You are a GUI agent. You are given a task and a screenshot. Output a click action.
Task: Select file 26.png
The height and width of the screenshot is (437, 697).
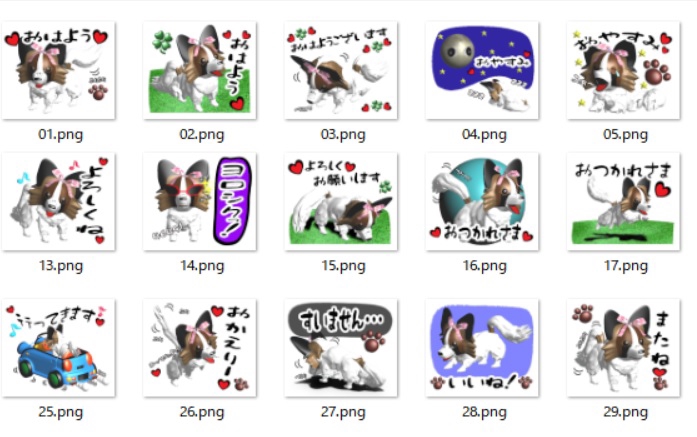(201, 348)
